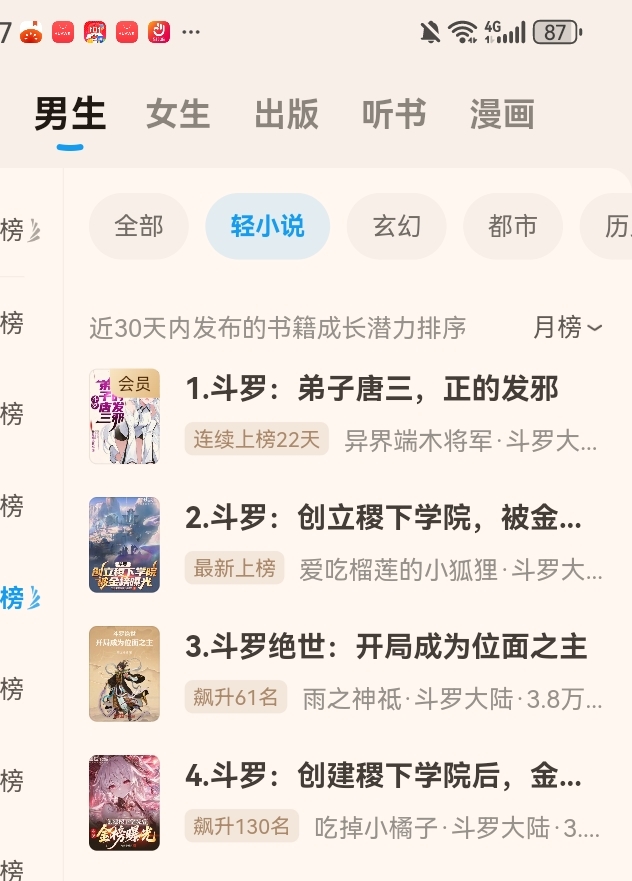Filter by the 都市 chip
The image size is (632, 881).
click(513, 226)
